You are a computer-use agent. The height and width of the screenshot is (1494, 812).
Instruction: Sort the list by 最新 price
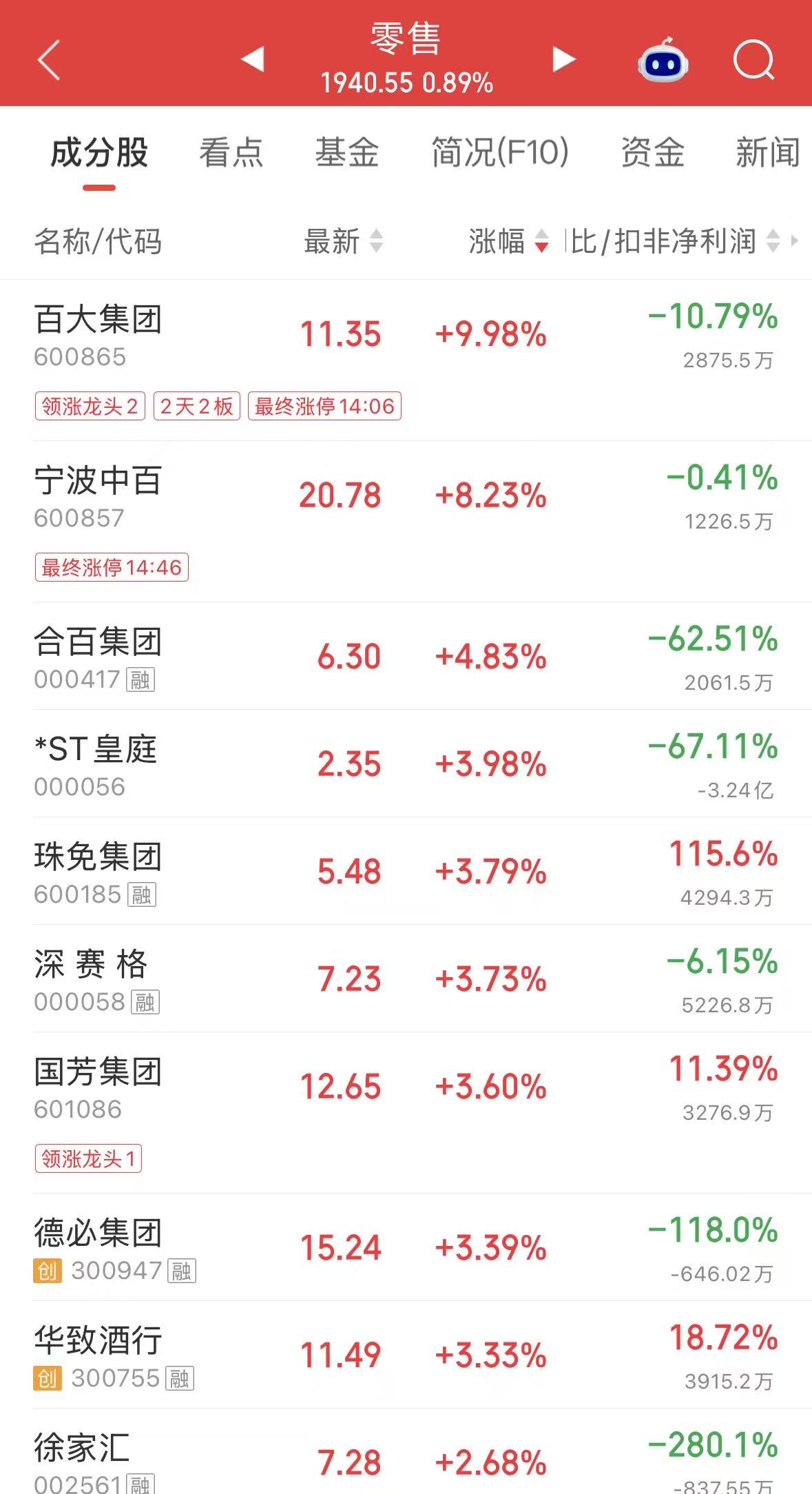click(344, 241)
